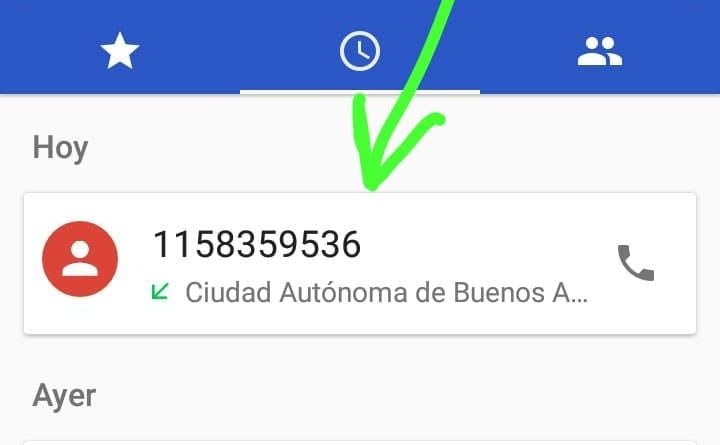The height and width of the screenshot is (445, 720).
Task: Switch to the favorites star tab
Action: (x=120, y=52)
